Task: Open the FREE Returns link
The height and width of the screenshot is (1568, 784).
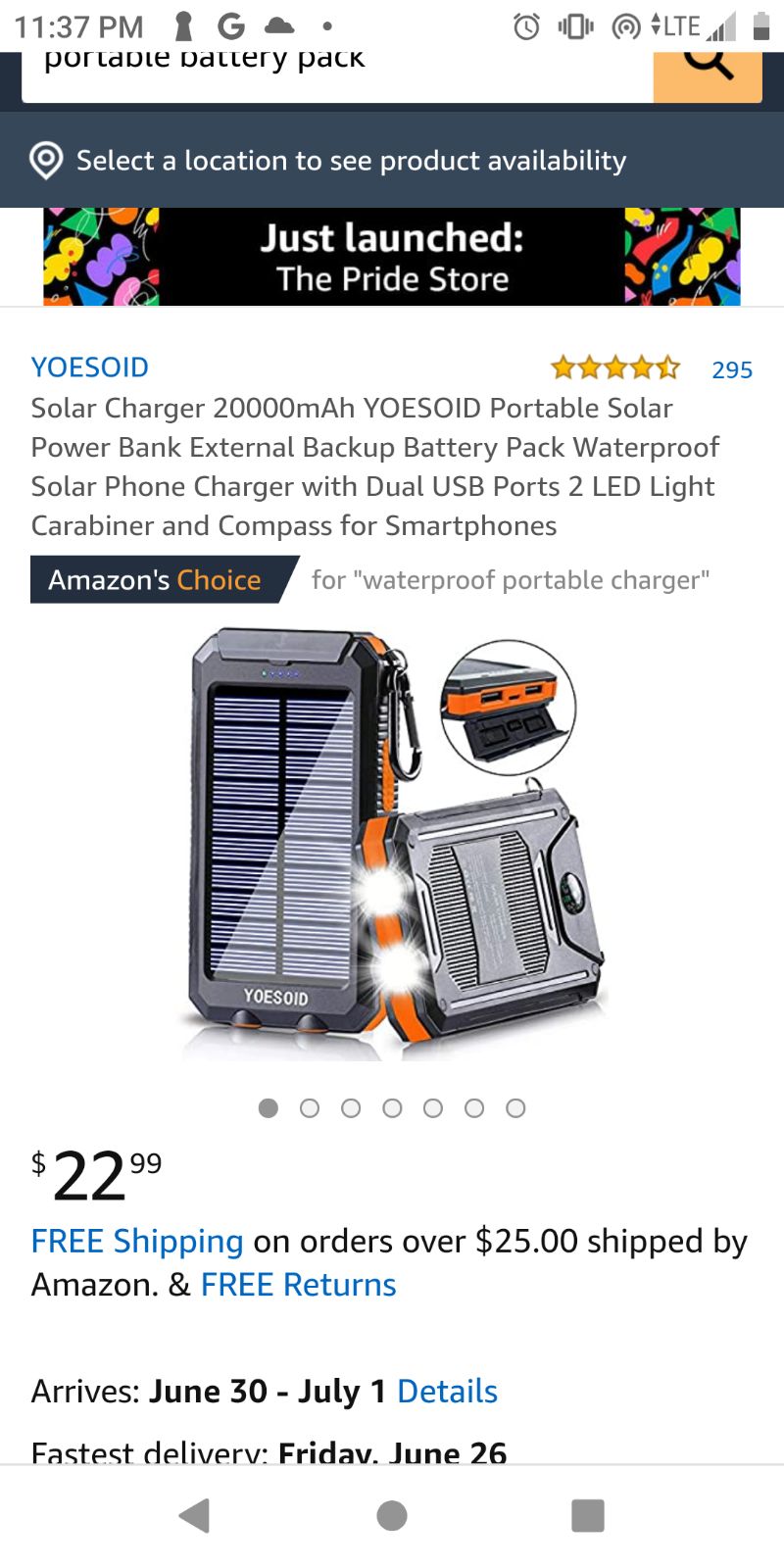Action: (298, 1284)
